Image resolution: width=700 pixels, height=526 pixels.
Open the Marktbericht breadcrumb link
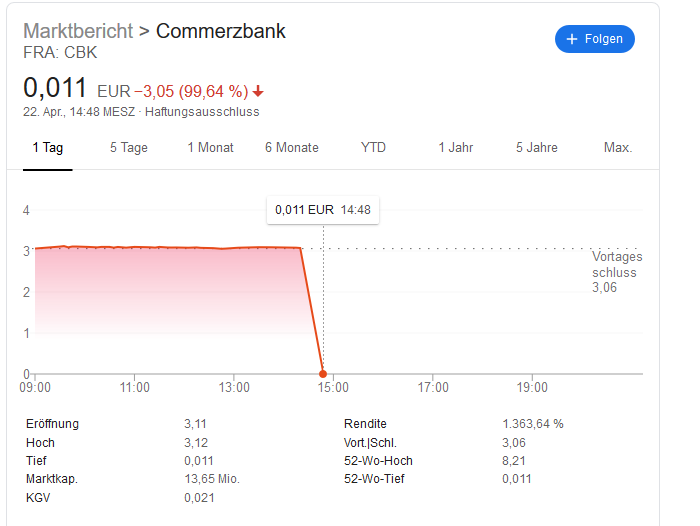(78, 31)
